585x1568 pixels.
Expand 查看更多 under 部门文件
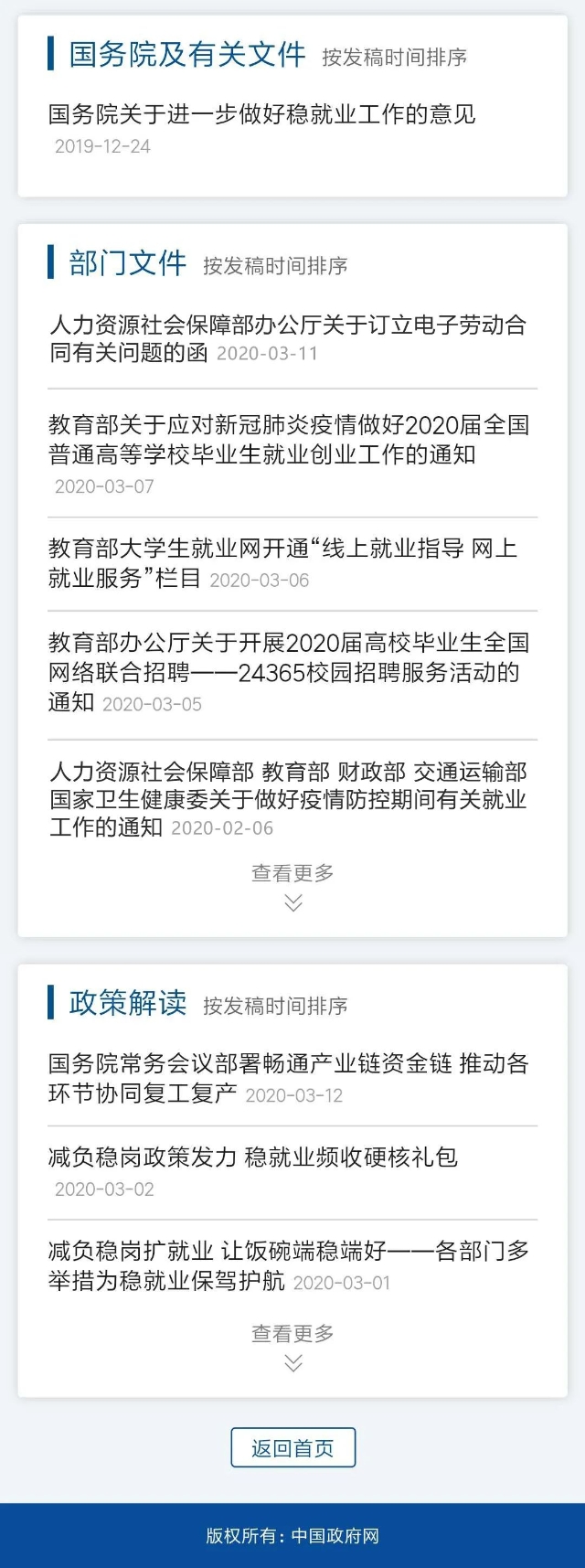(292, 885)
